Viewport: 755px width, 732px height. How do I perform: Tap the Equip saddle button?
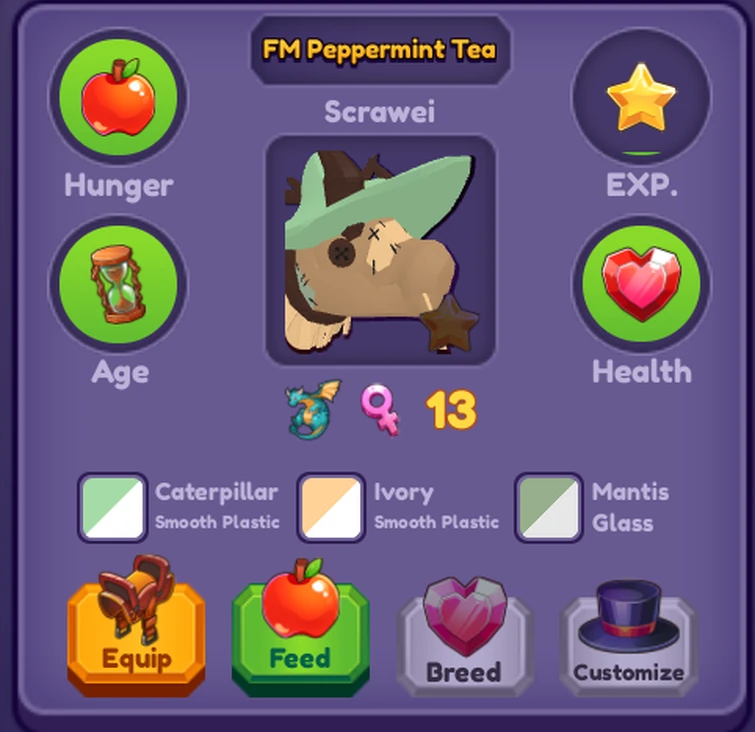[x=136, y=632]
